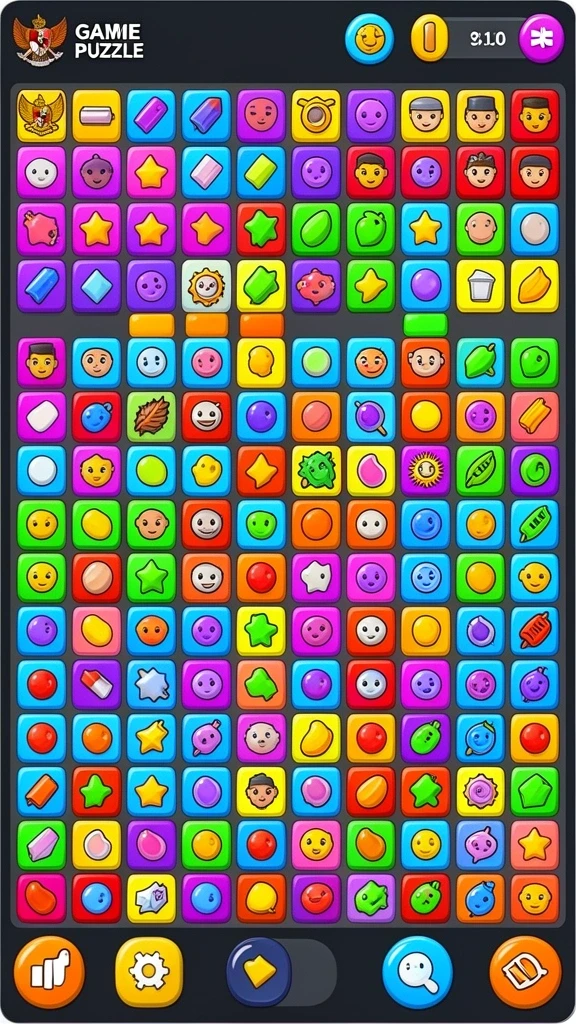576x1024 pixels.
Task: Select the Garuda emblem tile in the grid
Action: click(x=41, y=116)
